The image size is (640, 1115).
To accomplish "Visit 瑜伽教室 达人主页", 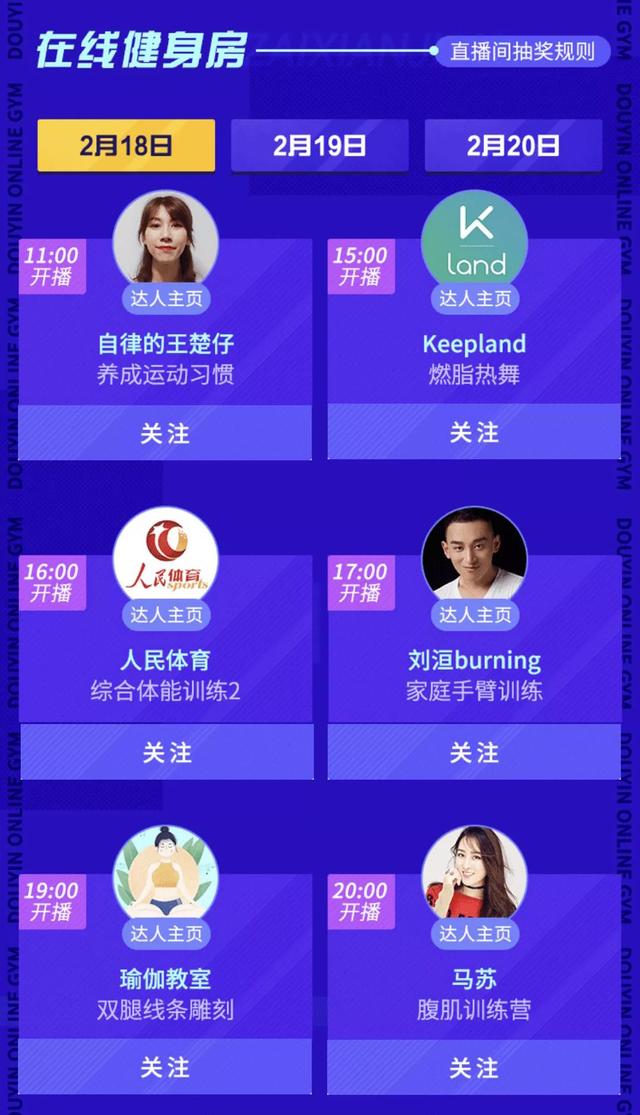I will tap(166, 934).
